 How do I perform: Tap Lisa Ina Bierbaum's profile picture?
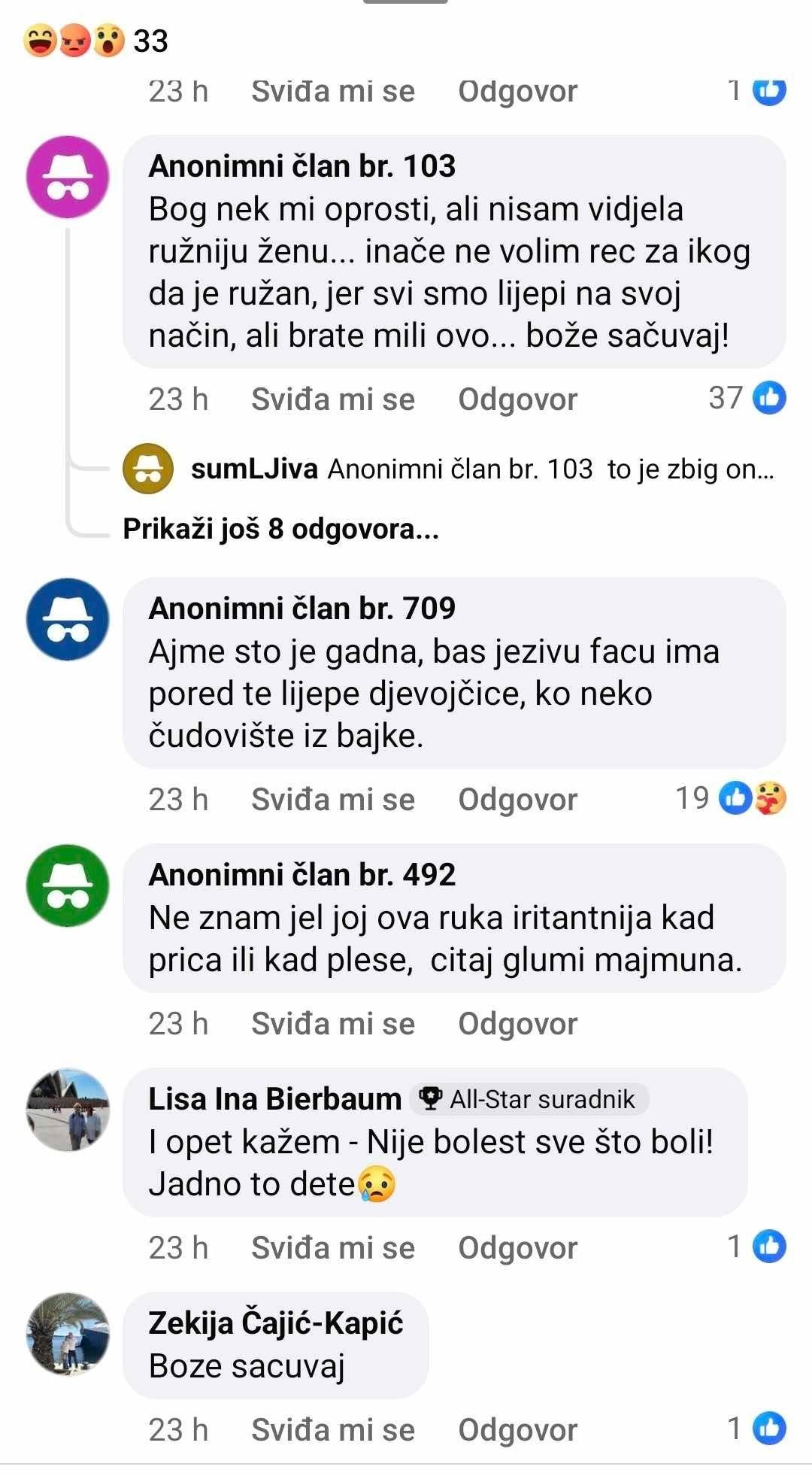[68, 1110]
